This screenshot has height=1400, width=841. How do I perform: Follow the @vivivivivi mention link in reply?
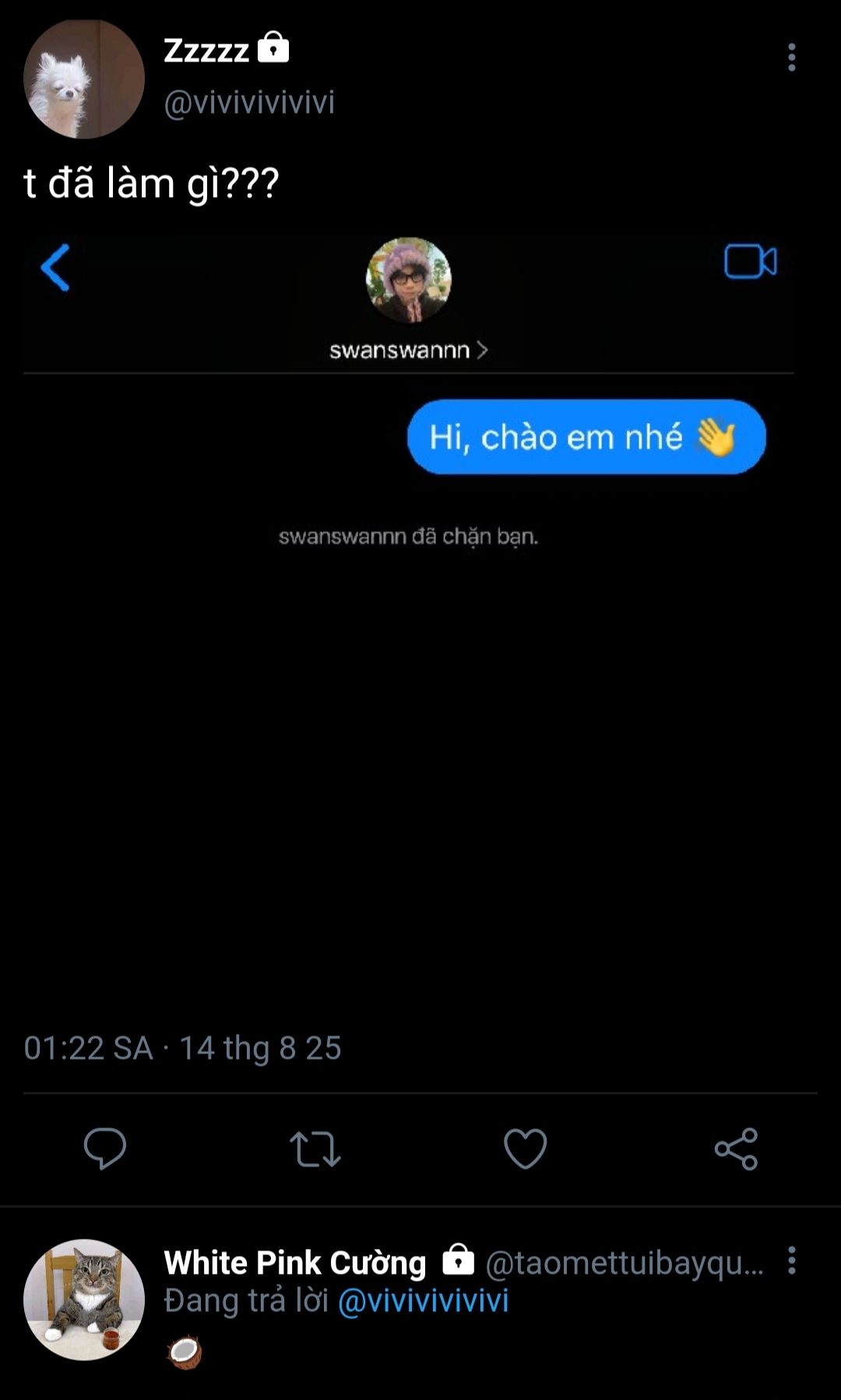pyautogui.click(x=423, y=1301)
